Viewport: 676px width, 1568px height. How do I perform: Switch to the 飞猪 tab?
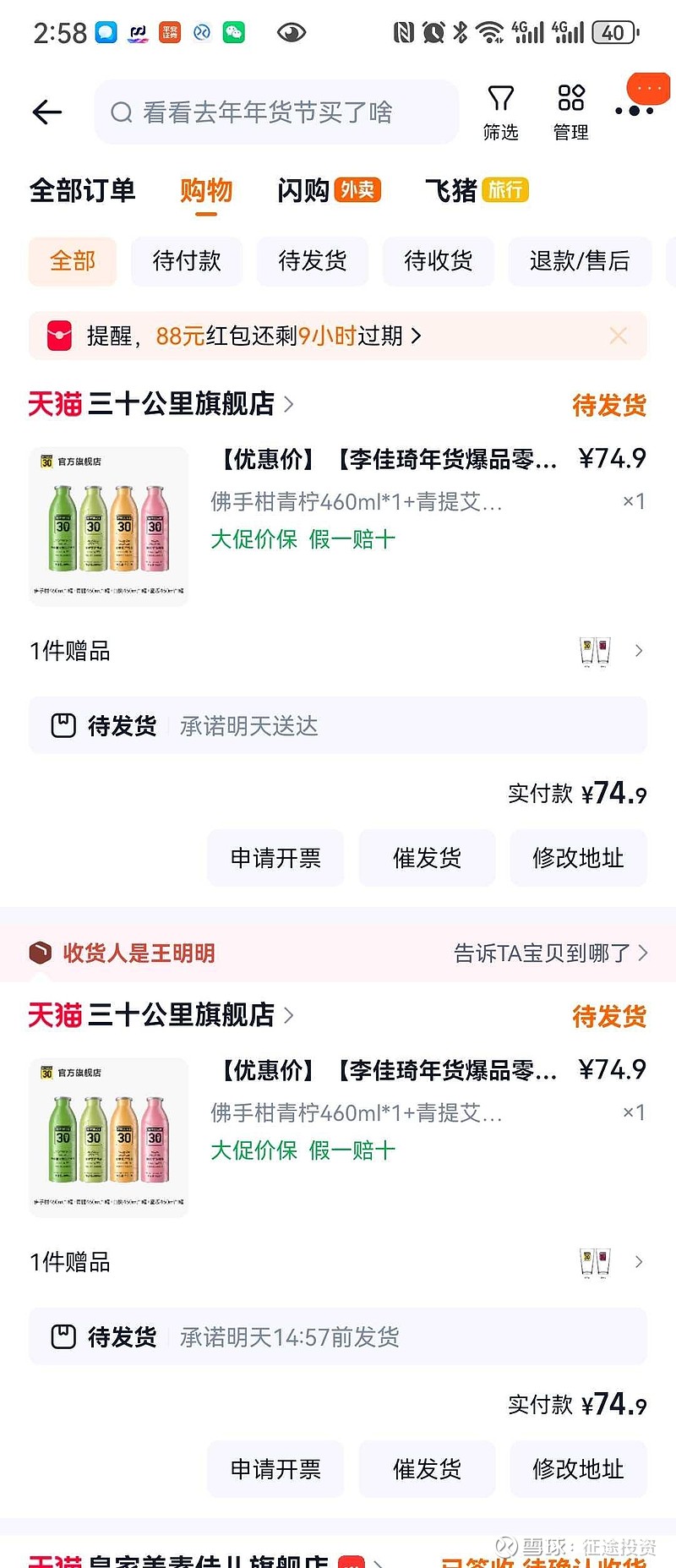pos(477,190)
